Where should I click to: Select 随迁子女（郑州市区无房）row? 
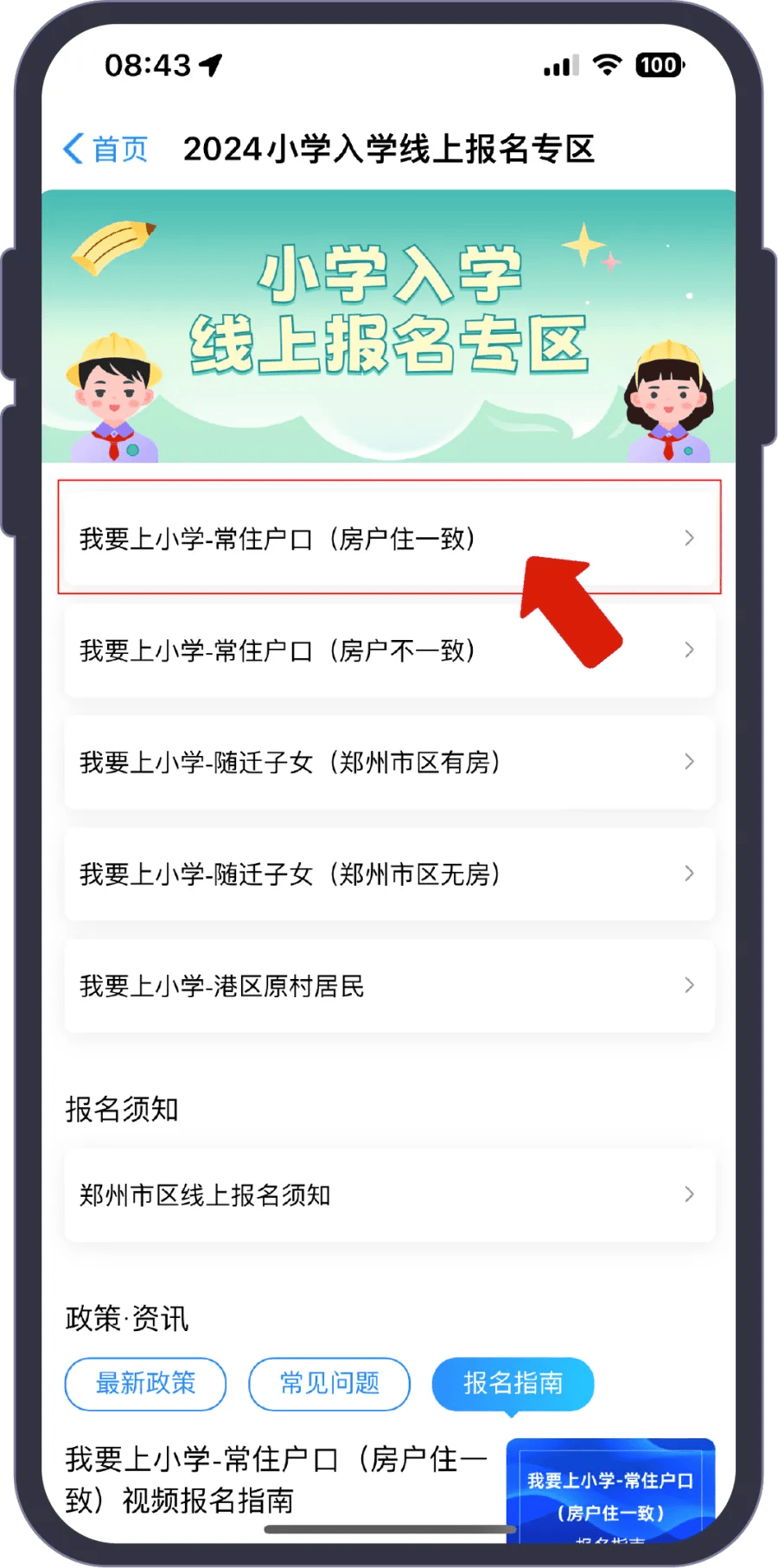(x=389, y=874)
